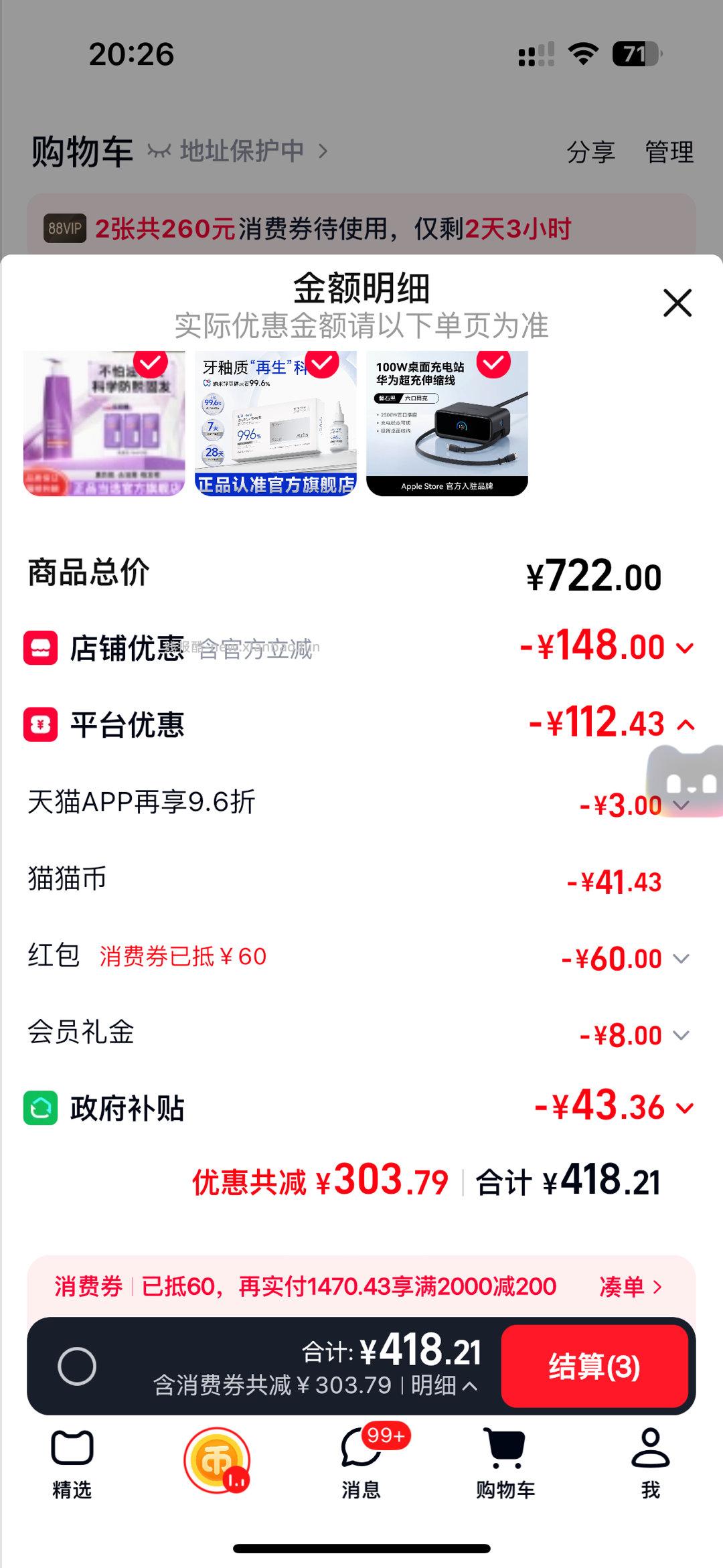The height and width of the screenshot is (1568, 723).
Task: Tap 地址保护中 to view address
Action: pos(241,150)
